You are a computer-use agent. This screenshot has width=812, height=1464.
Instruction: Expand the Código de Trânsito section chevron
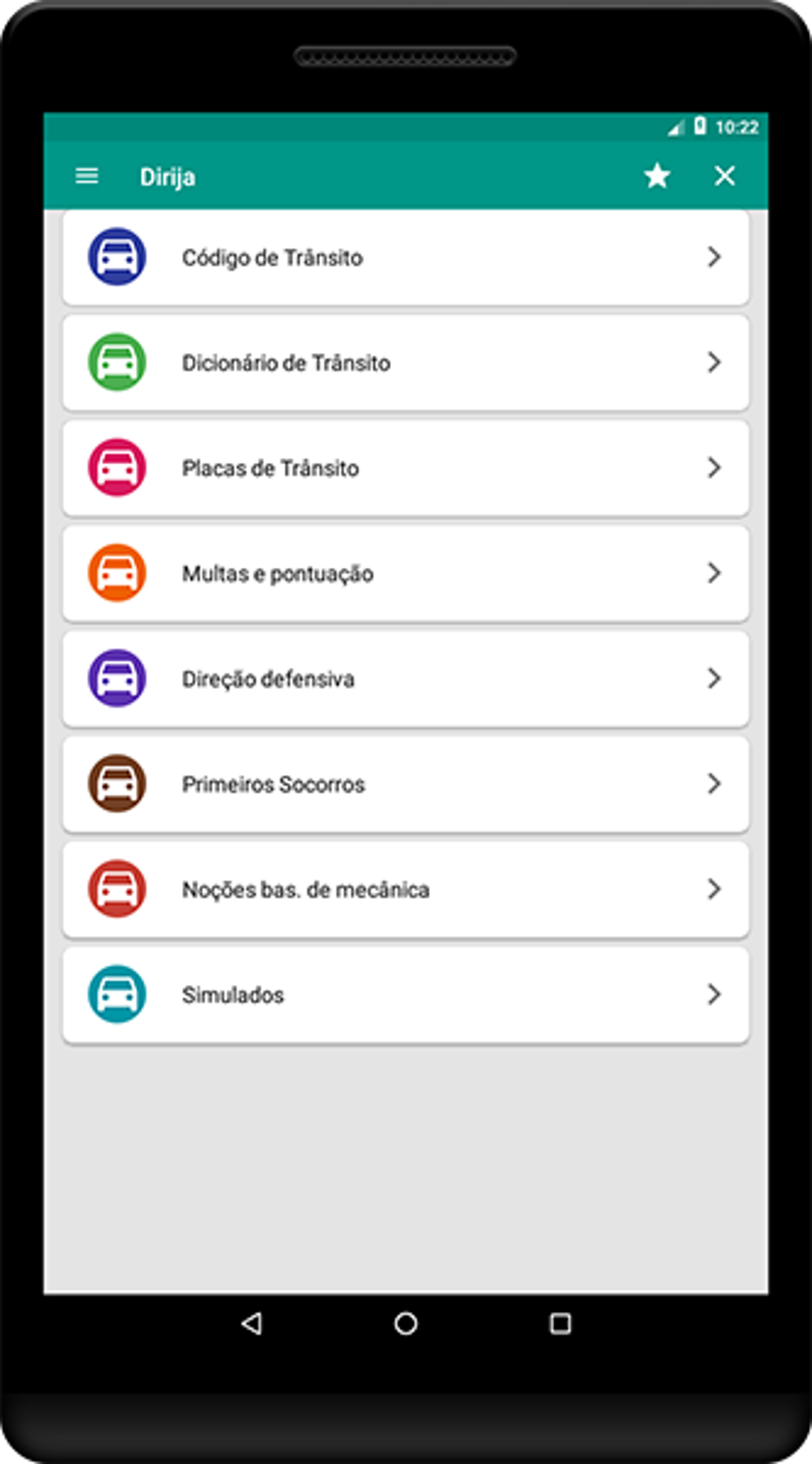pyautogui.click(x=715, y=256)
